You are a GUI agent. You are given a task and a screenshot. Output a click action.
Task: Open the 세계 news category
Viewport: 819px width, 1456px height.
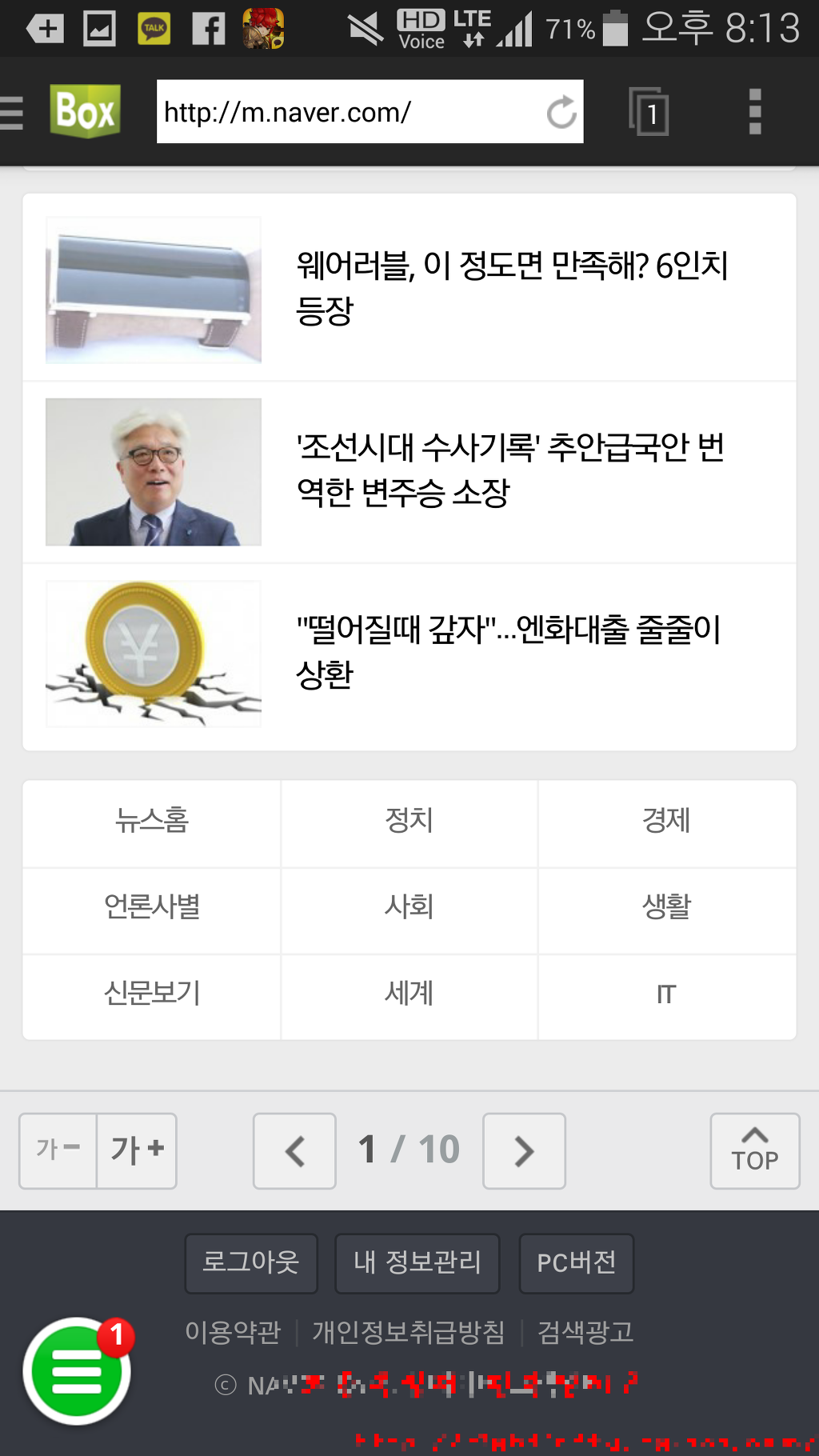(409, 994)
